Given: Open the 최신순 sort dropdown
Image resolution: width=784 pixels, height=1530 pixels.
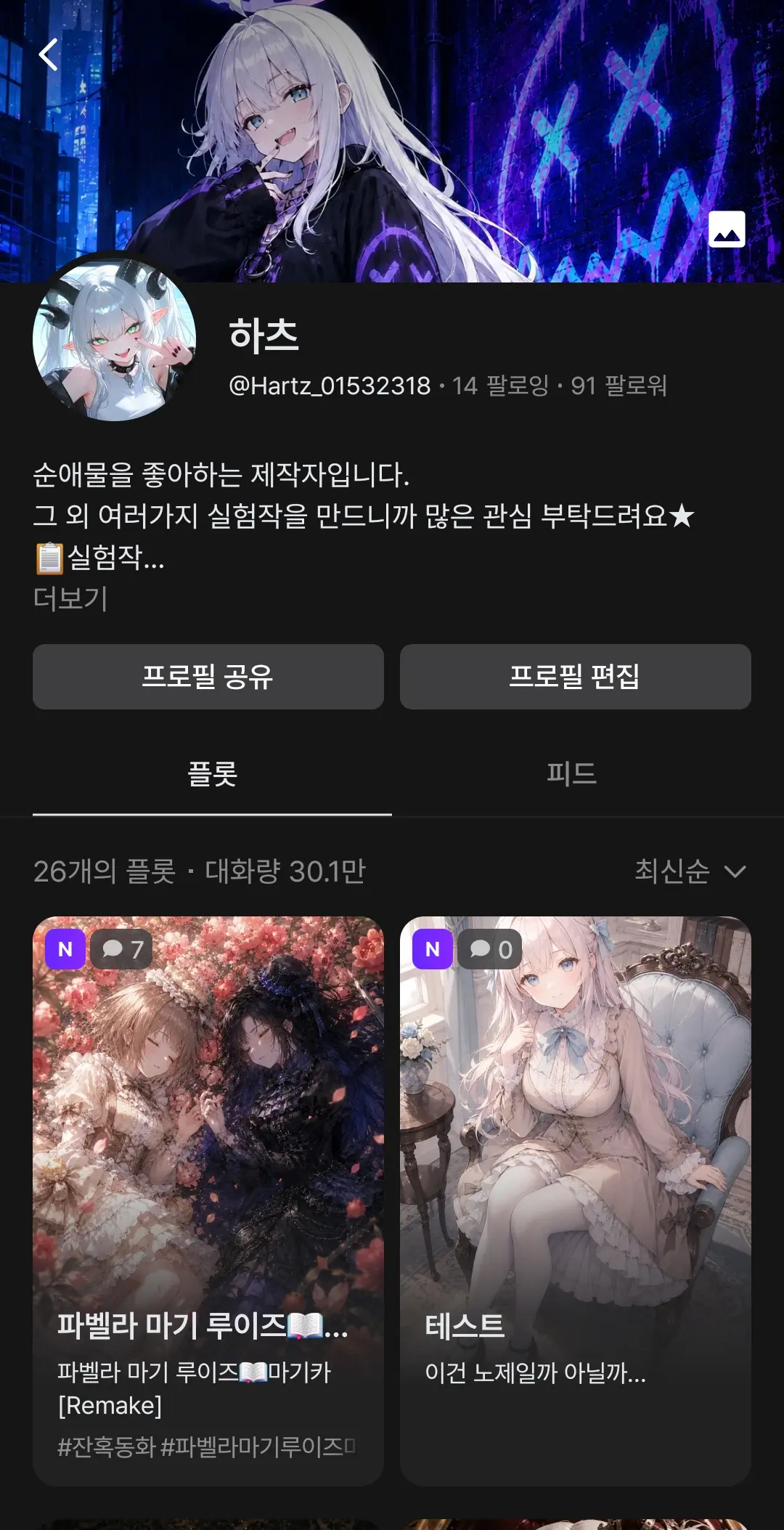Looking at the screenshot, I should pos(690,871).
